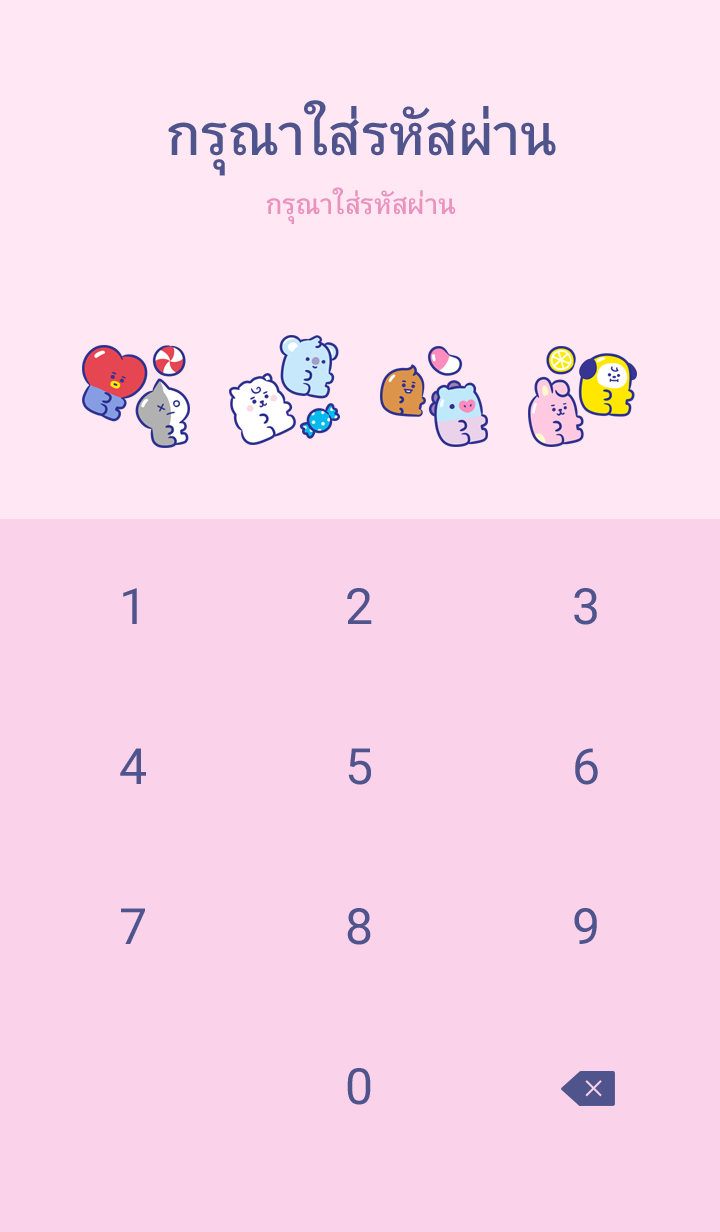
Task: Tap the number 8 key
Action: coord(359,927)
